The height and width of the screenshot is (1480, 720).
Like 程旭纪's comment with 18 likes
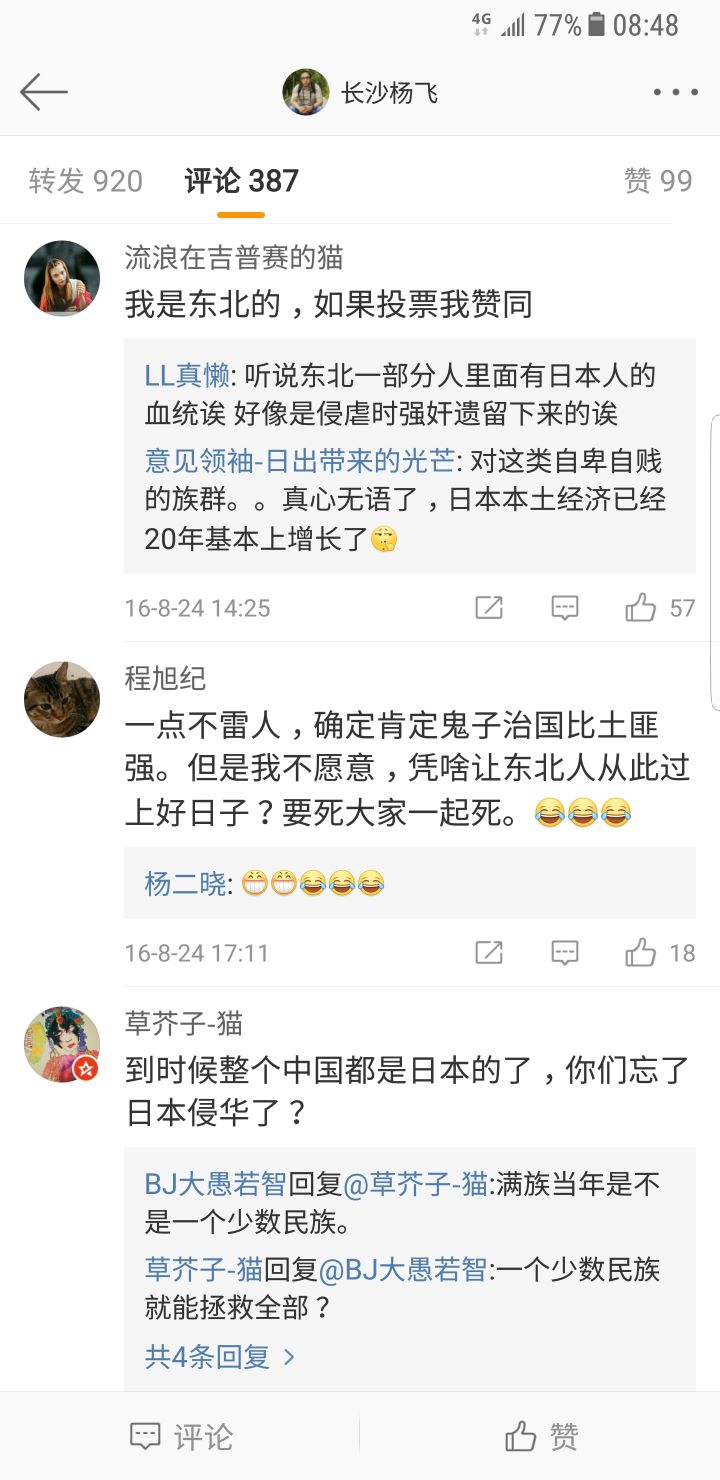click(x=642, y=952)
